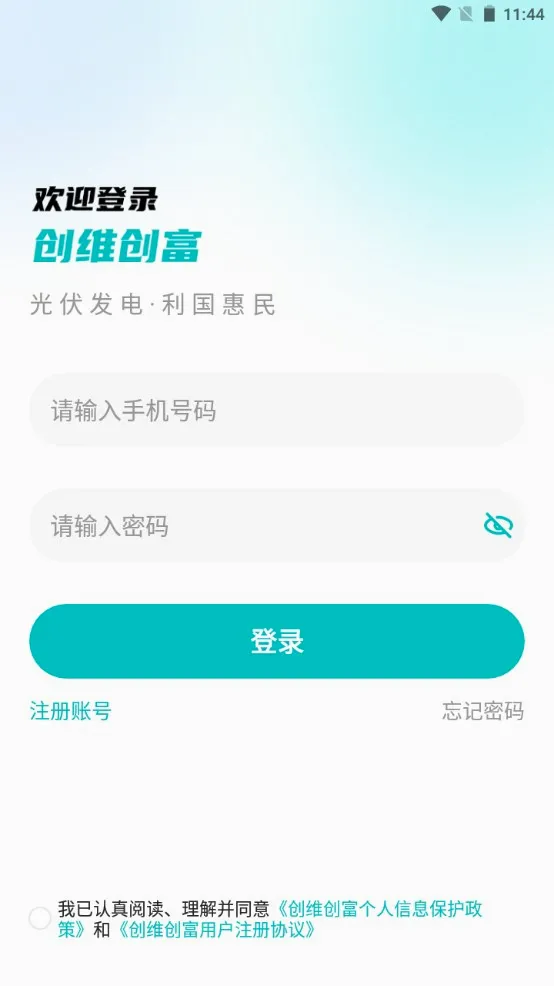Toggle password visibility eye icon

(x=498, y=525)
